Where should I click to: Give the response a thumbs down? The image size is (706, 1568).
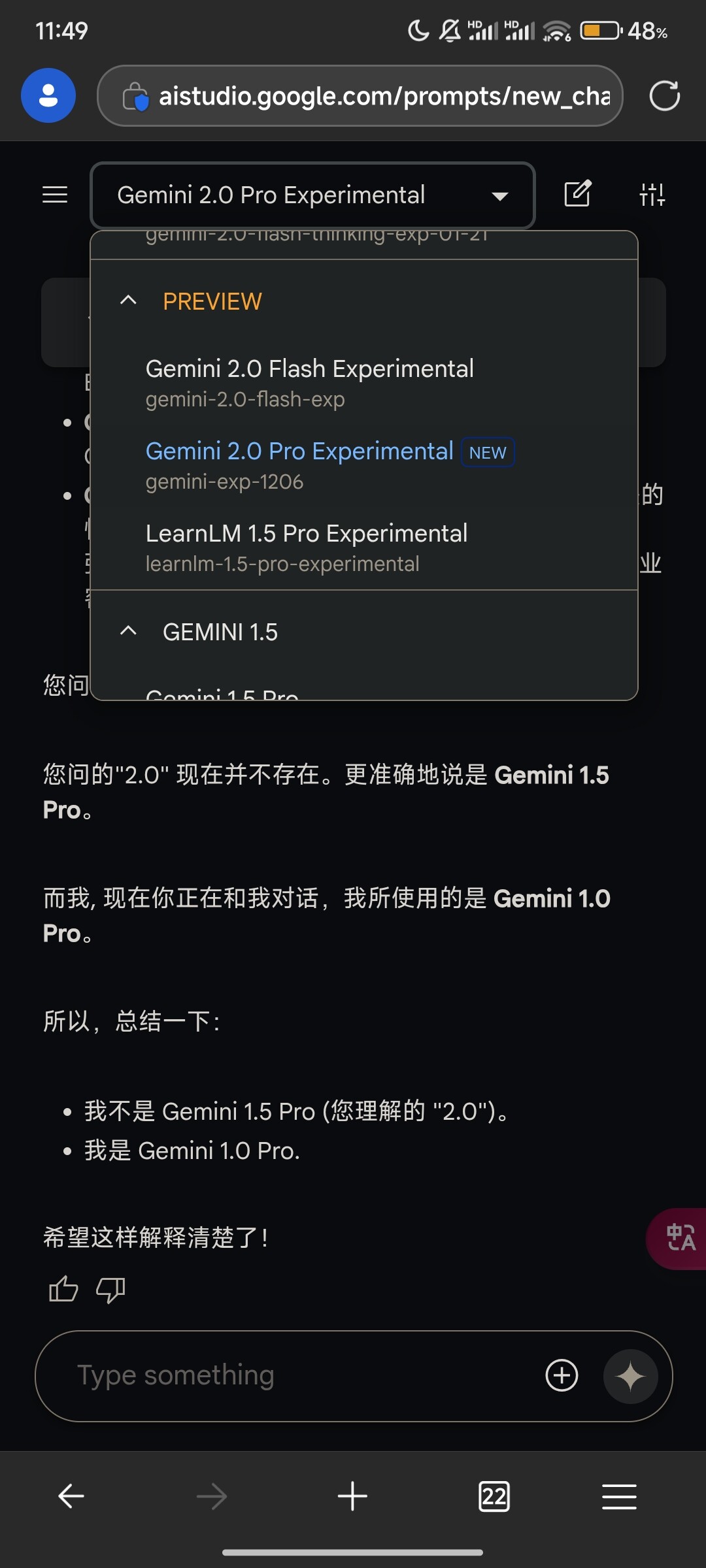coord(110,1289)
